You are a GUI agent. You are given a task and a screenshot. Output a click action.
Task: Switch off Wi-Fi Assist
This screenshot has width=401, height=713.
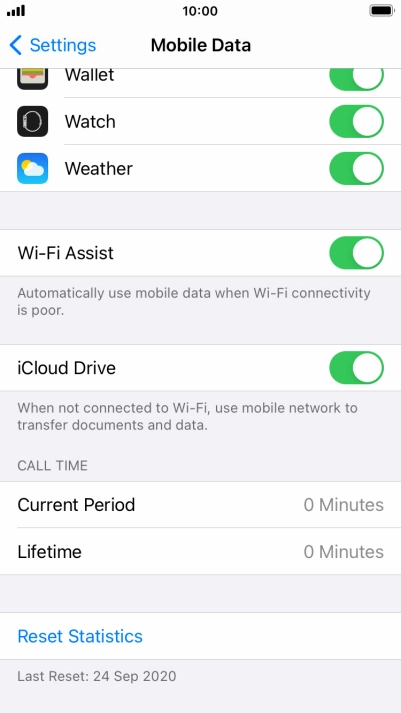coord(356,252)
